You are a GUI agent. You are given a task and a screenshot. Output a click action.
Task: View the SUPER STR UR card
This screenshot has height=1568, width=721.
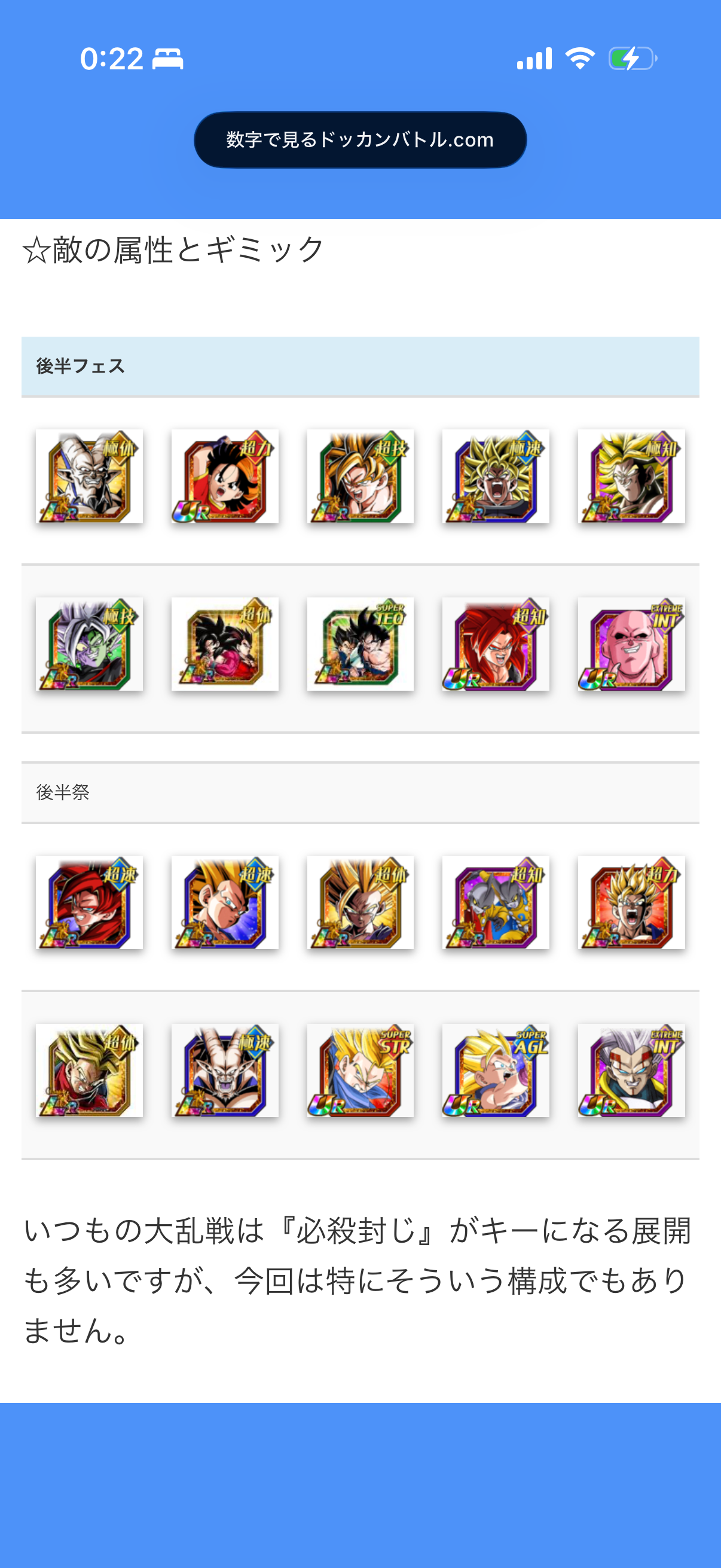click(360, 1070)
